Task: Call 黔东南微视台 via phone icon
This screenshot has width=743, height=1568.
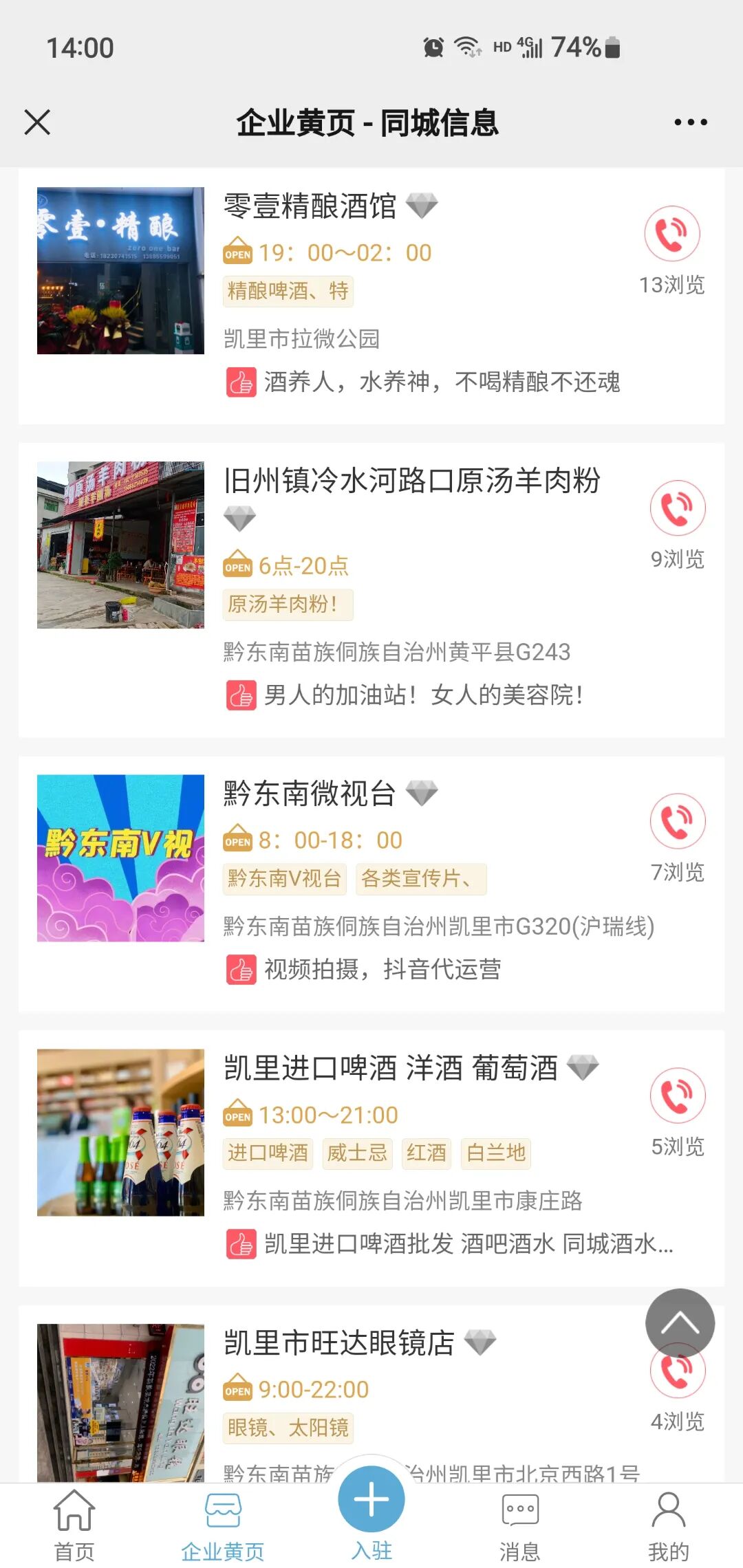Action: coord(677,821)
